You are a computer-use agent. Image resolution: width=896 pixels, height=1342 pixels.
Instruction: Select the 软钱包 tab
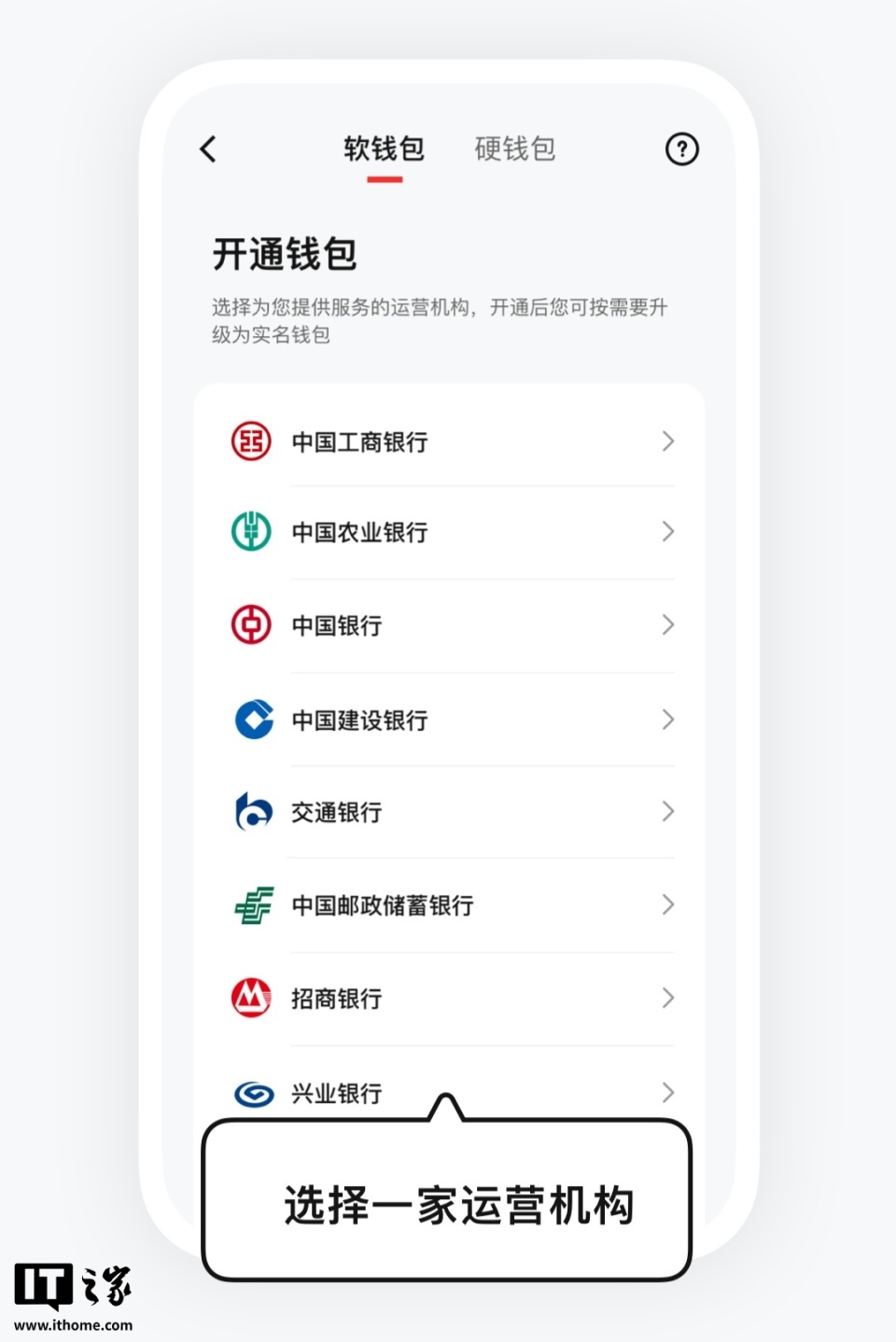[384, 147]
